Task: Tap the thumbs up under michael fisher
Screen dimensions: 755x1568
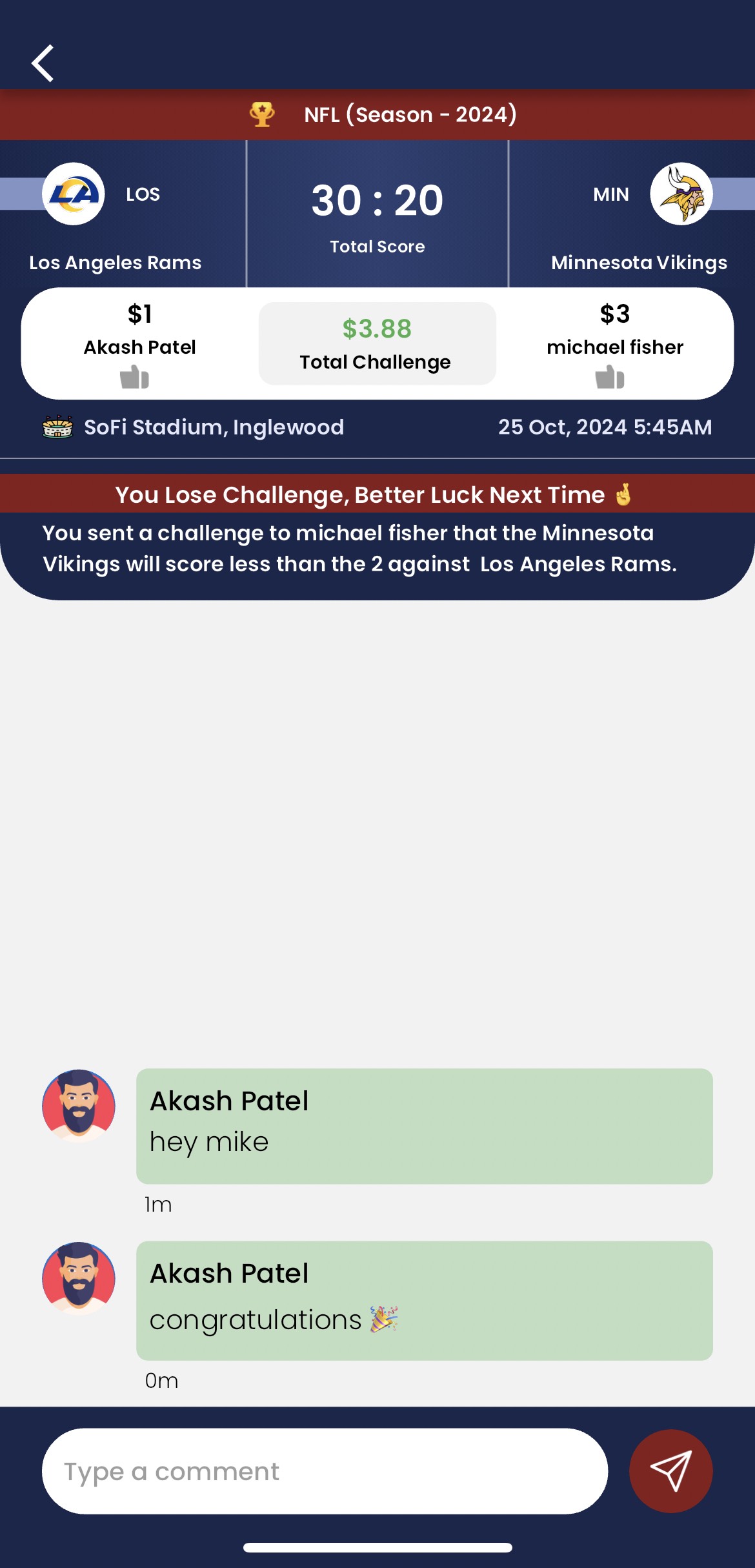Action: (610, 377)
